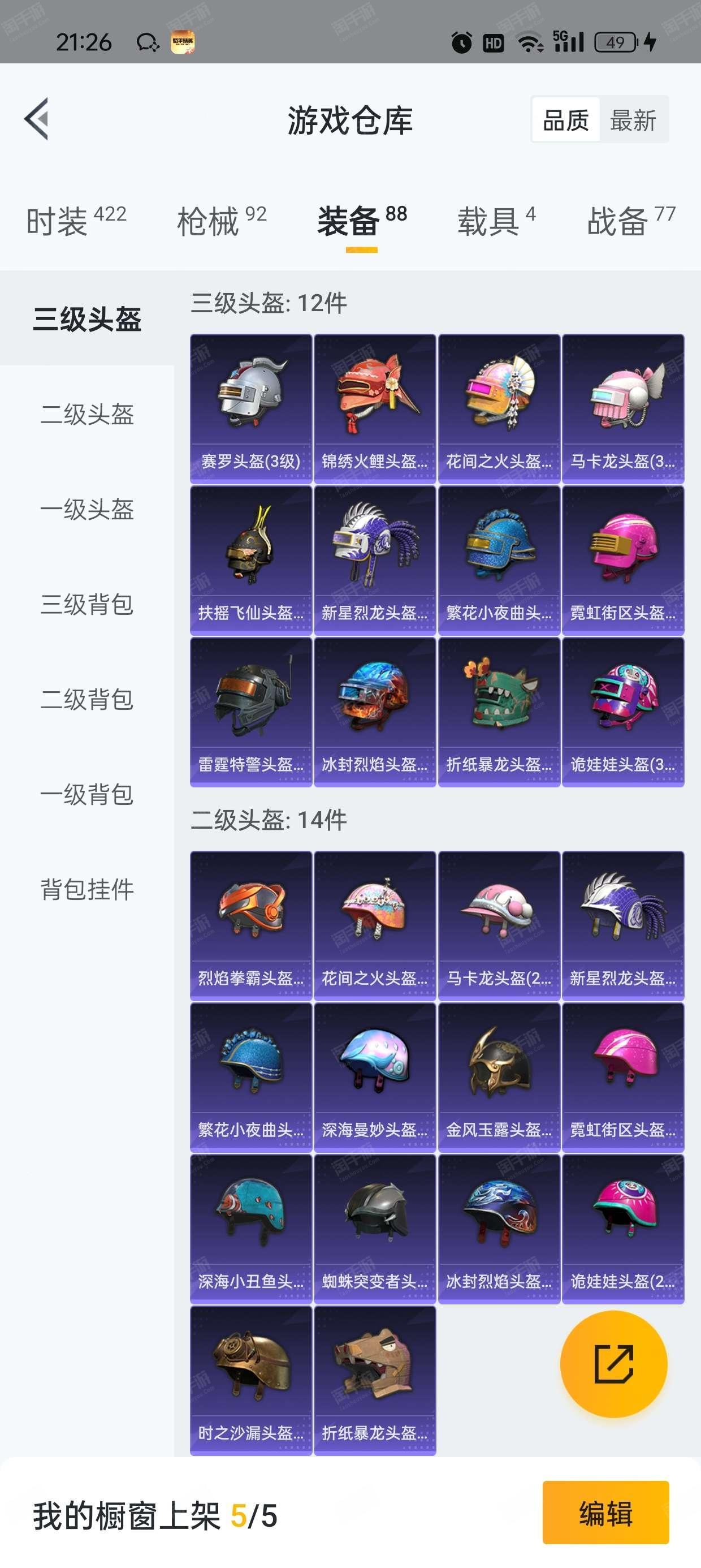The height and width of the screenshot is (1568, 701).
Task: Switch to the 载具 tab
Action: pyautogui.click(x=496, y=219)
